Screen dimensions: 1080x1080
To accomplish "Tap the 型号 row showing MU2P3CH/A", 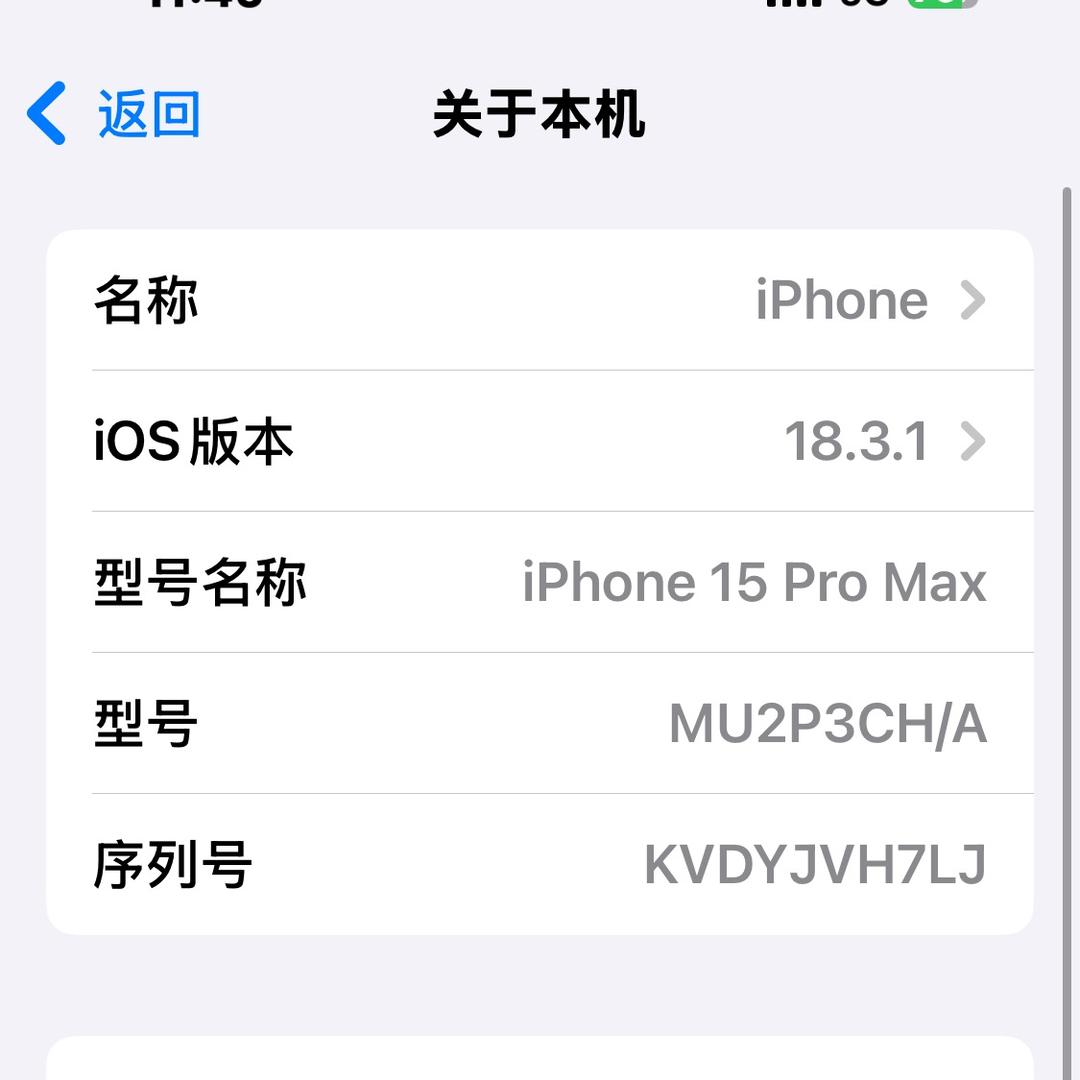I will [540, 723].
